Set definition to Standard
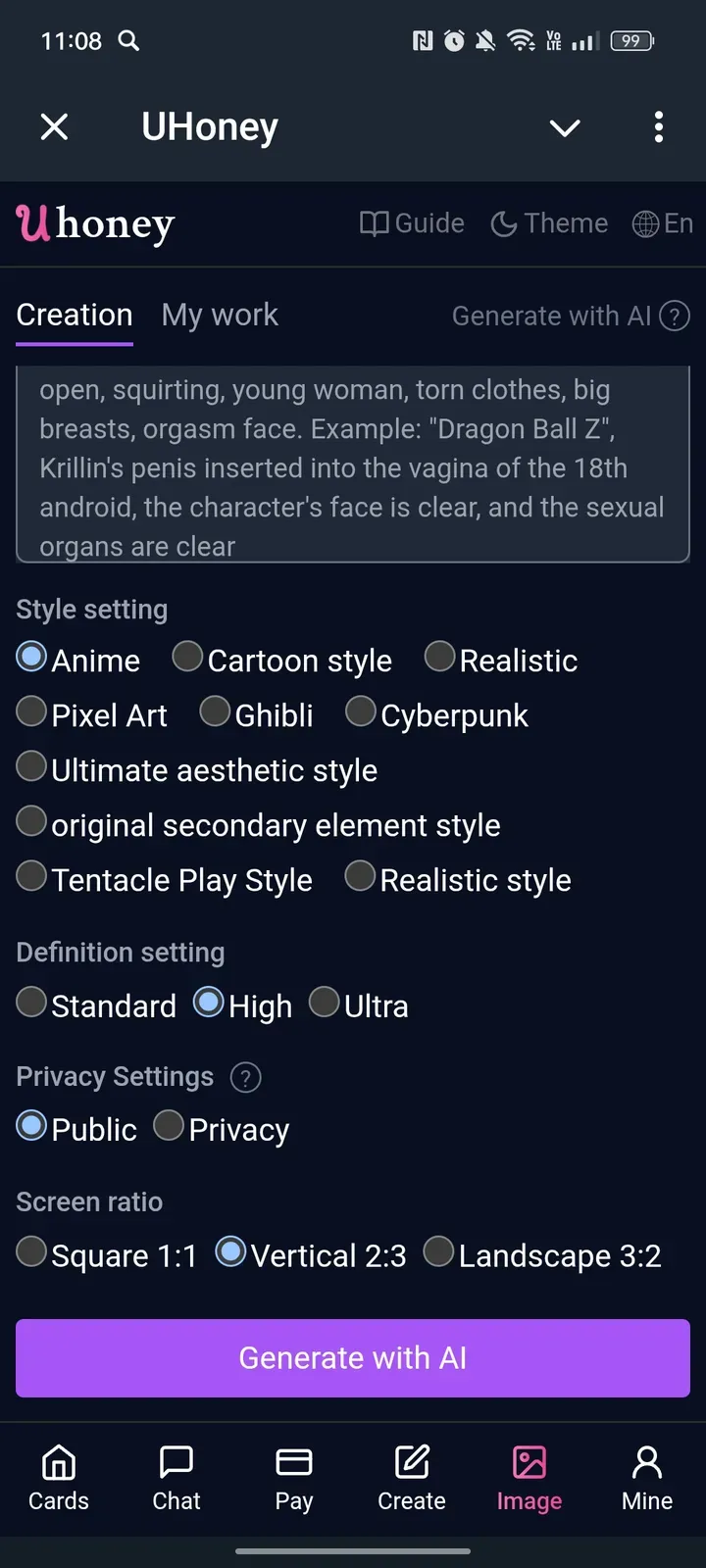706x1568 pixels. (32, 1003)
